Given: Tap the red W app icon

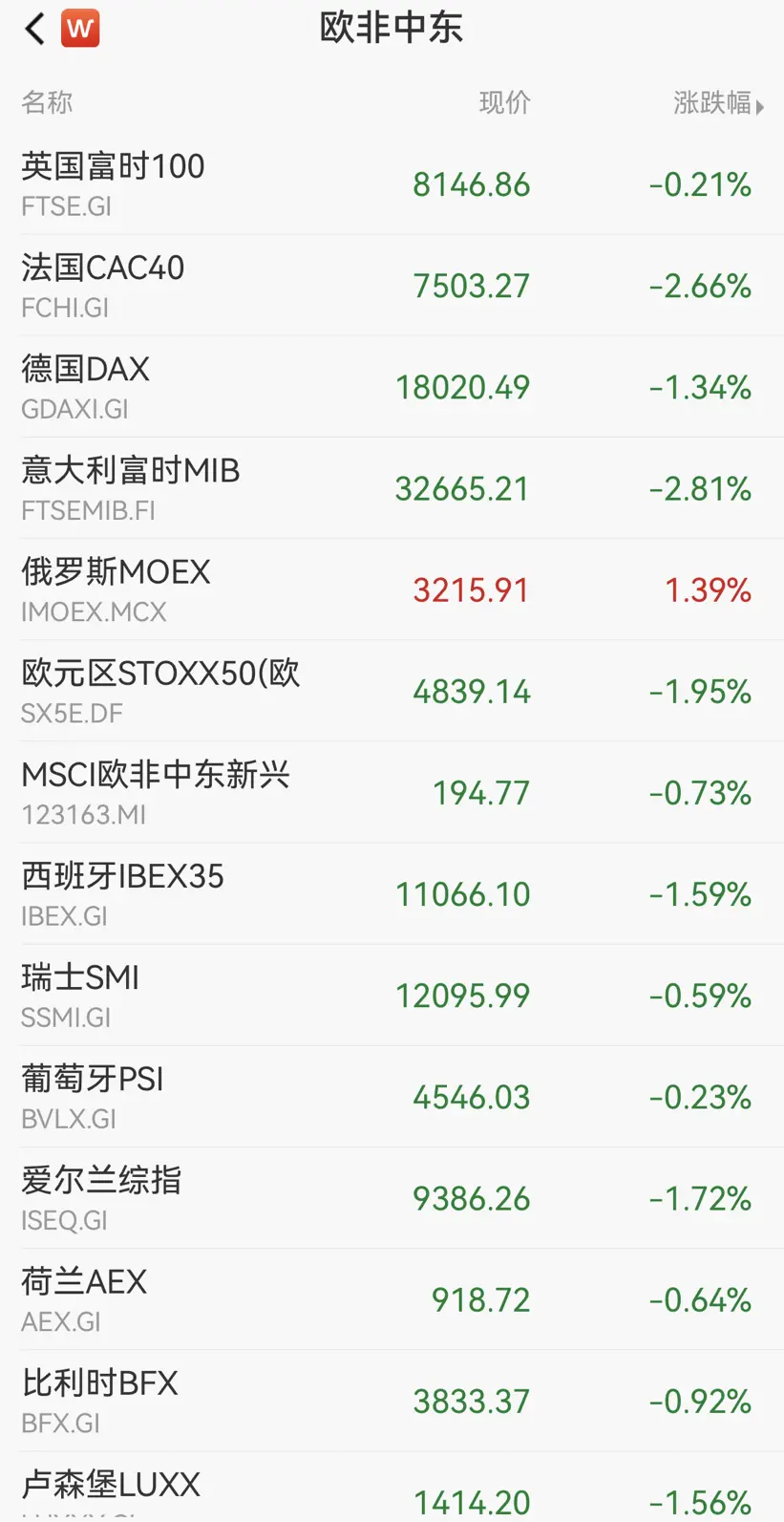Looking at the screenshot, I should coord(80,29).
